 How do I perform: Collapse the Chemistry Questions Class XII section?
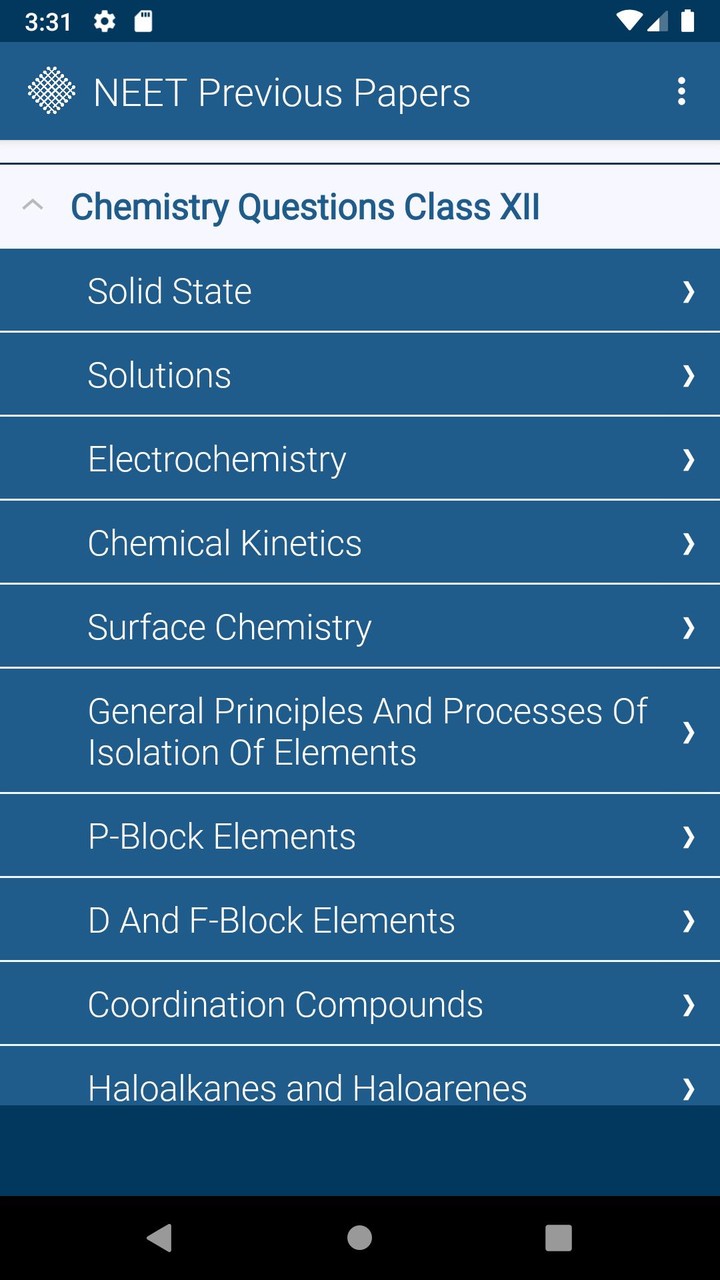tap(33, 204)
